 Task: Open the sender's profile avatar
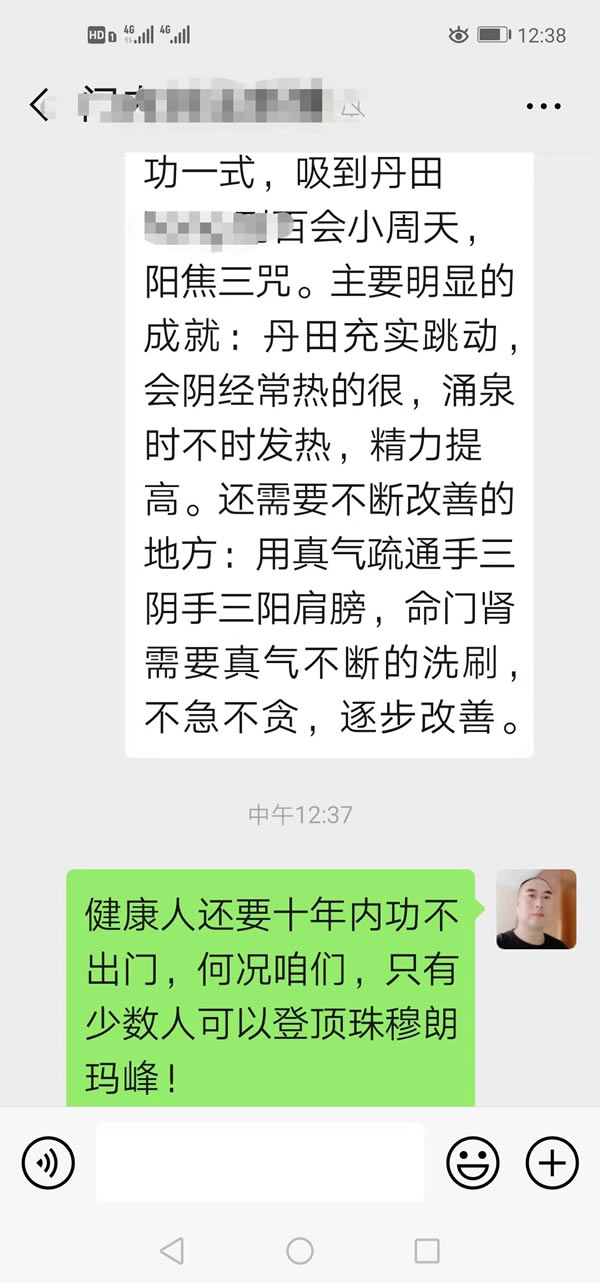pyautogui.click(x=536, y=909)
